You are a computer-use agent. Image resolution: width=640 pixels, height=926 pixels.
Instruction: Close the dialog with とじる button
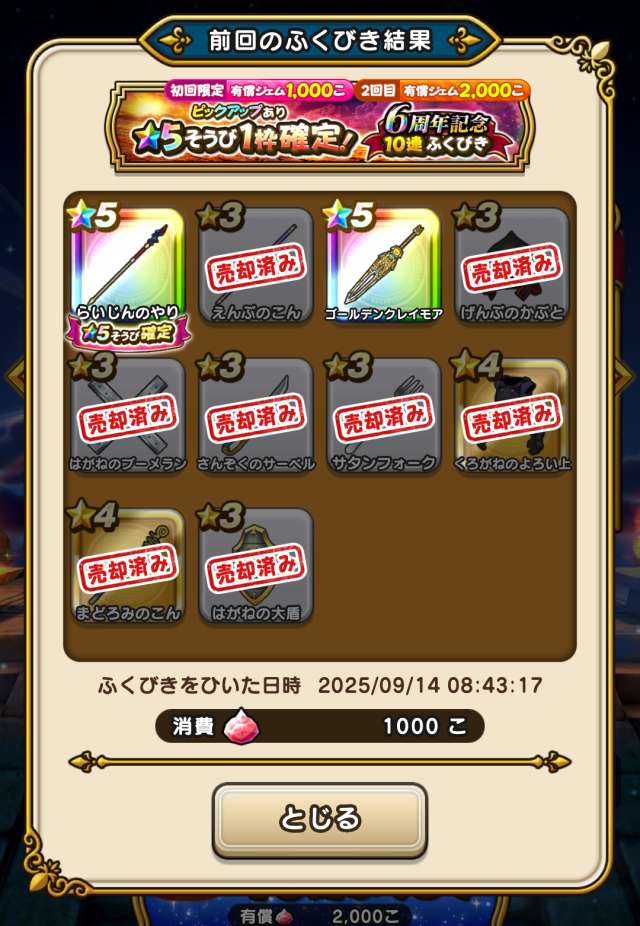pos(319,819)
